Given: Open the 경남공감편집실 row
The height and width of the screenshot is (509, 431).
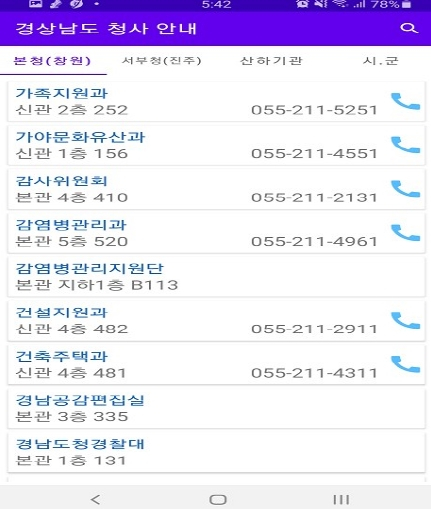Looking at the screenshot, I should coord(216,408).
